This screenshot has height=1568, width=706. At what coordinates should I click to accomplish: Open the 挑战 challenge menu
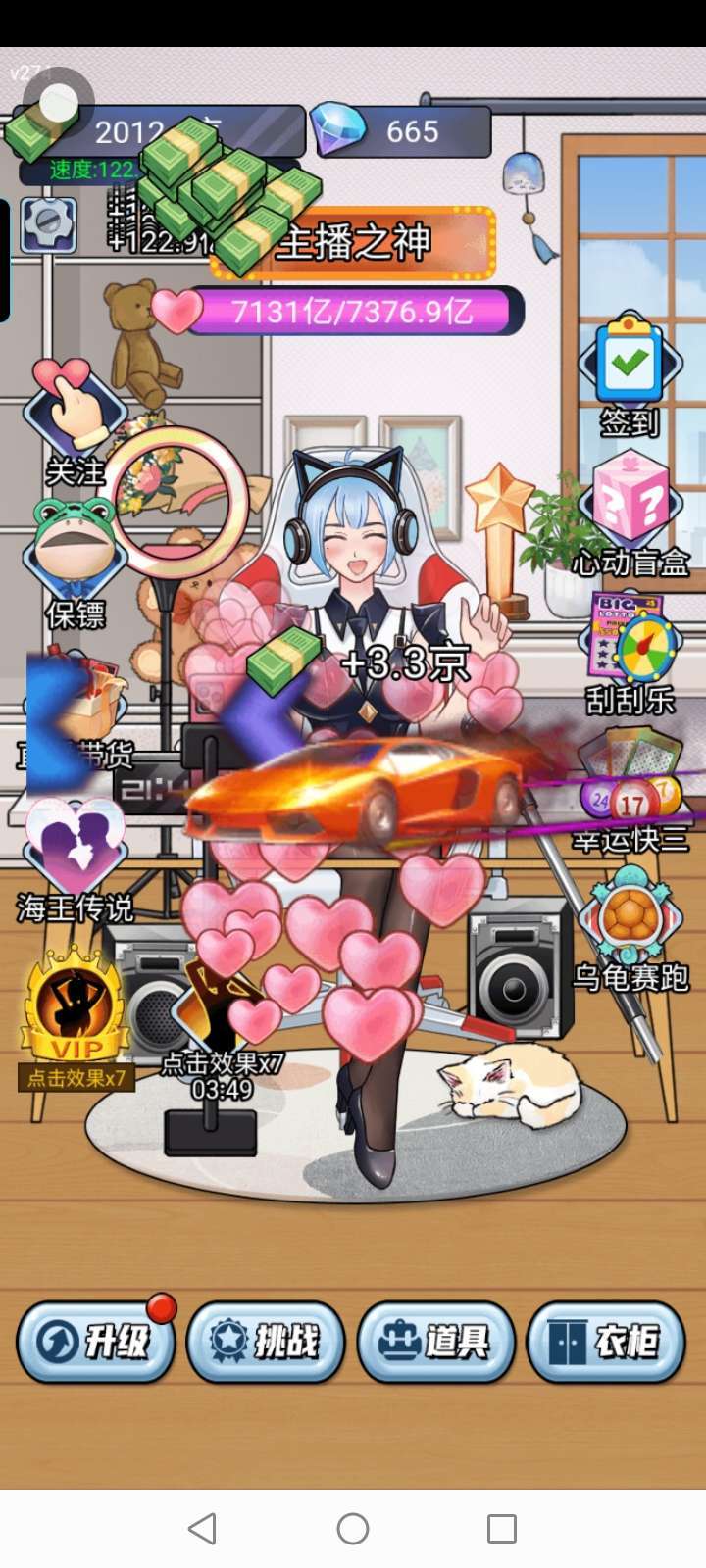[x=266, y=1342]
